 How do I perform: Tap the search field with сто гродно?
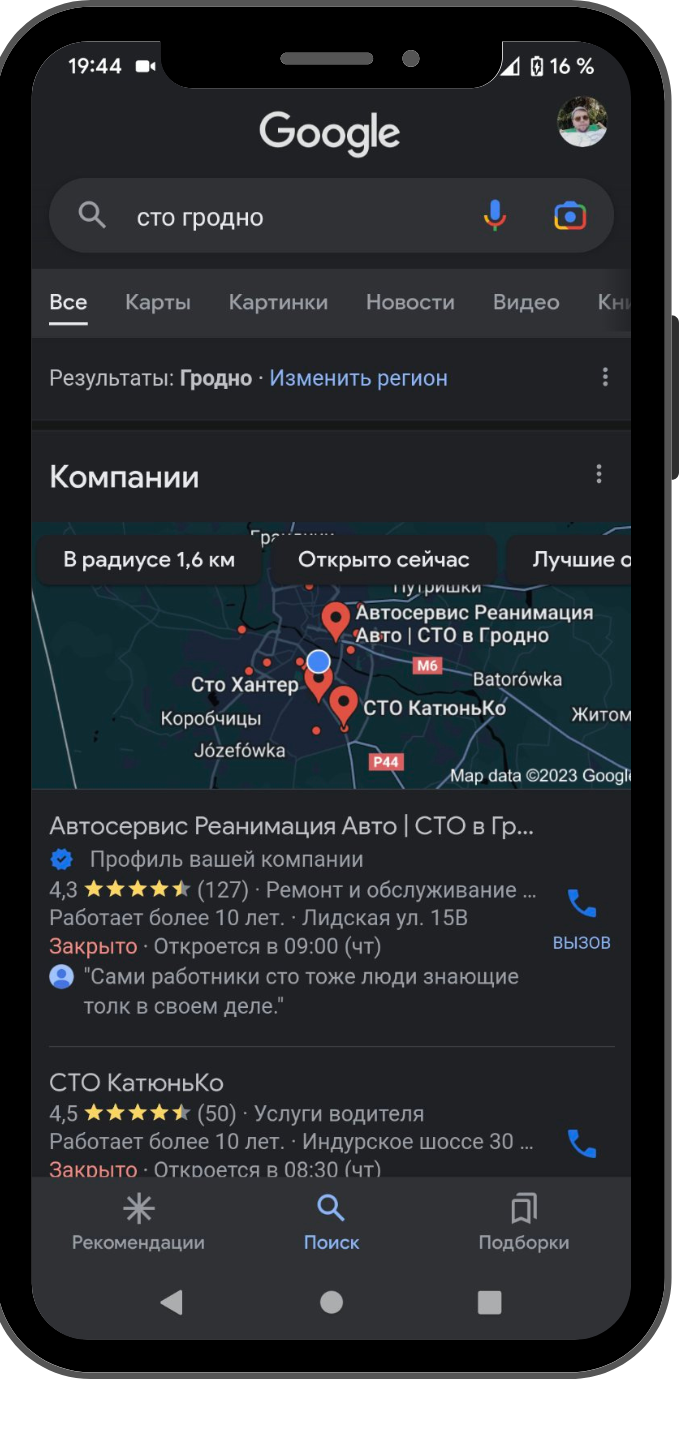point(290,216)
